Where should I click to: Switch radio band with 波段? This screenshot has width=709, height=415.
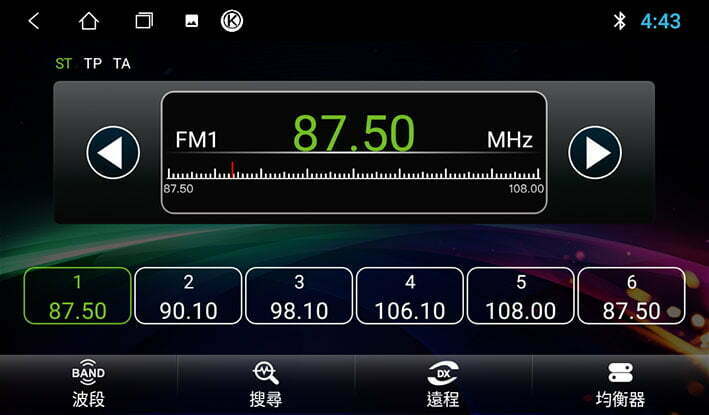tap(88, 385)
